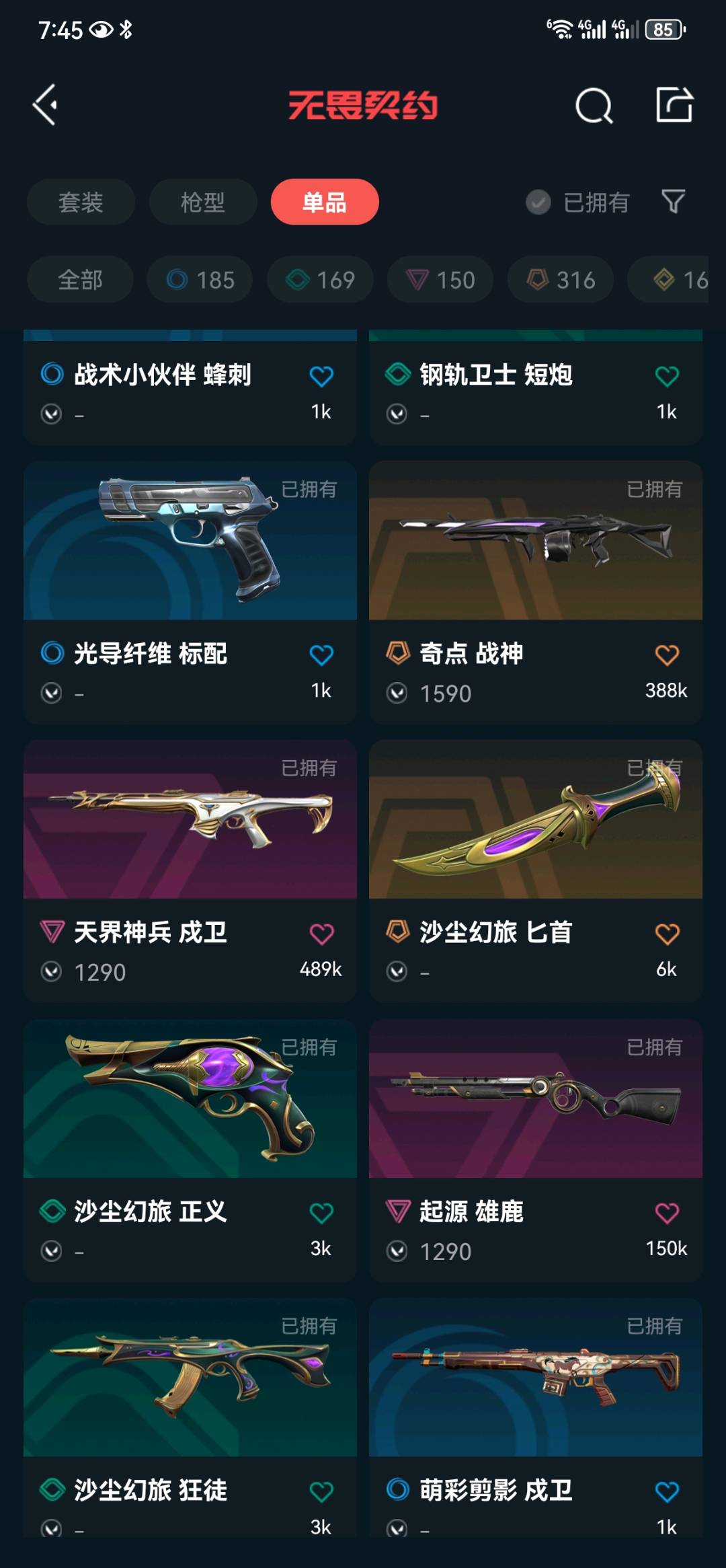Open the filter funnel icon

pos(673,201)
